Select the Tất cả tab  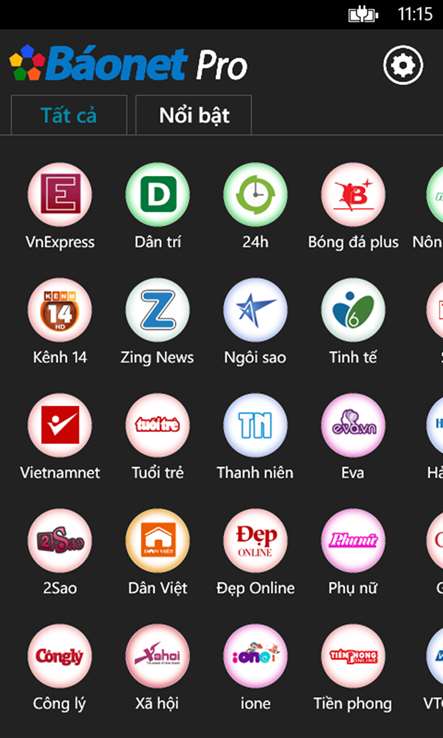[x=69, y=115]
